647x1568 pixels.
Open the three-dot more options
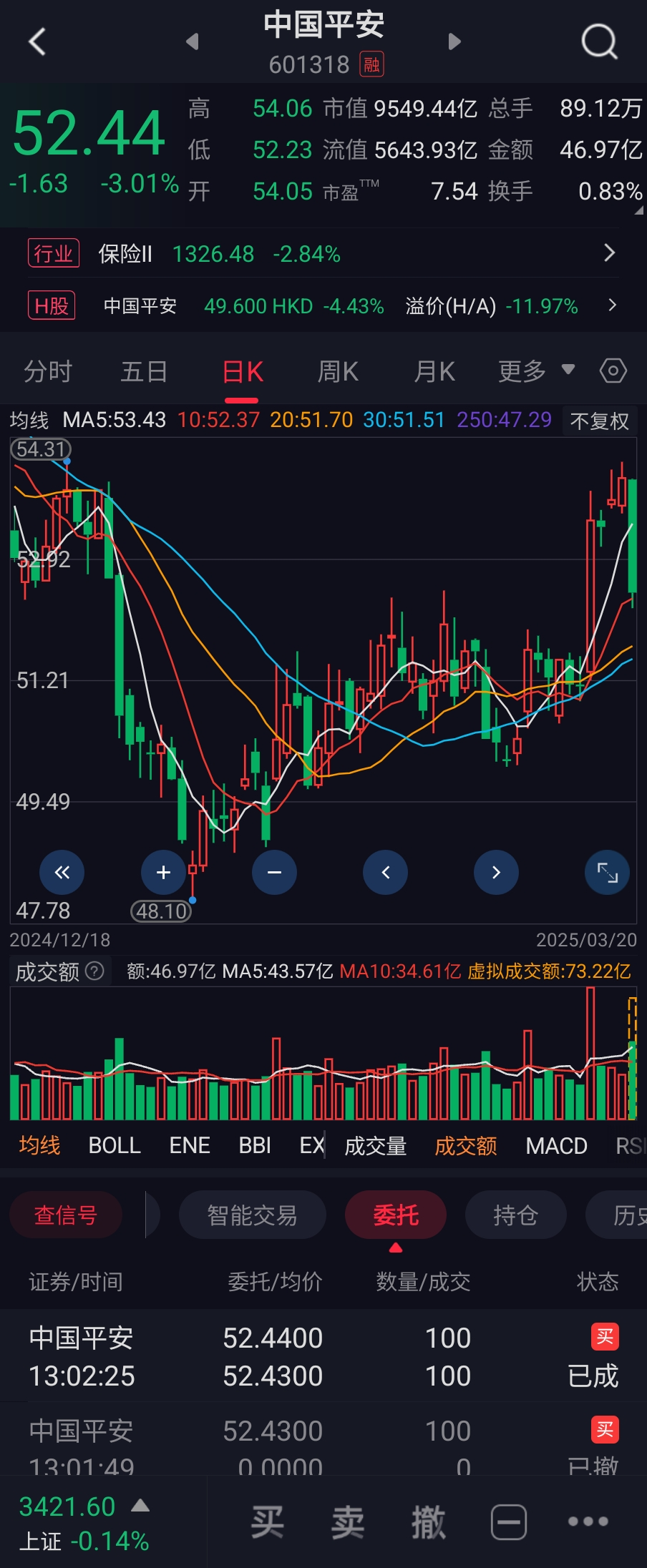[x=588, y=1521]
